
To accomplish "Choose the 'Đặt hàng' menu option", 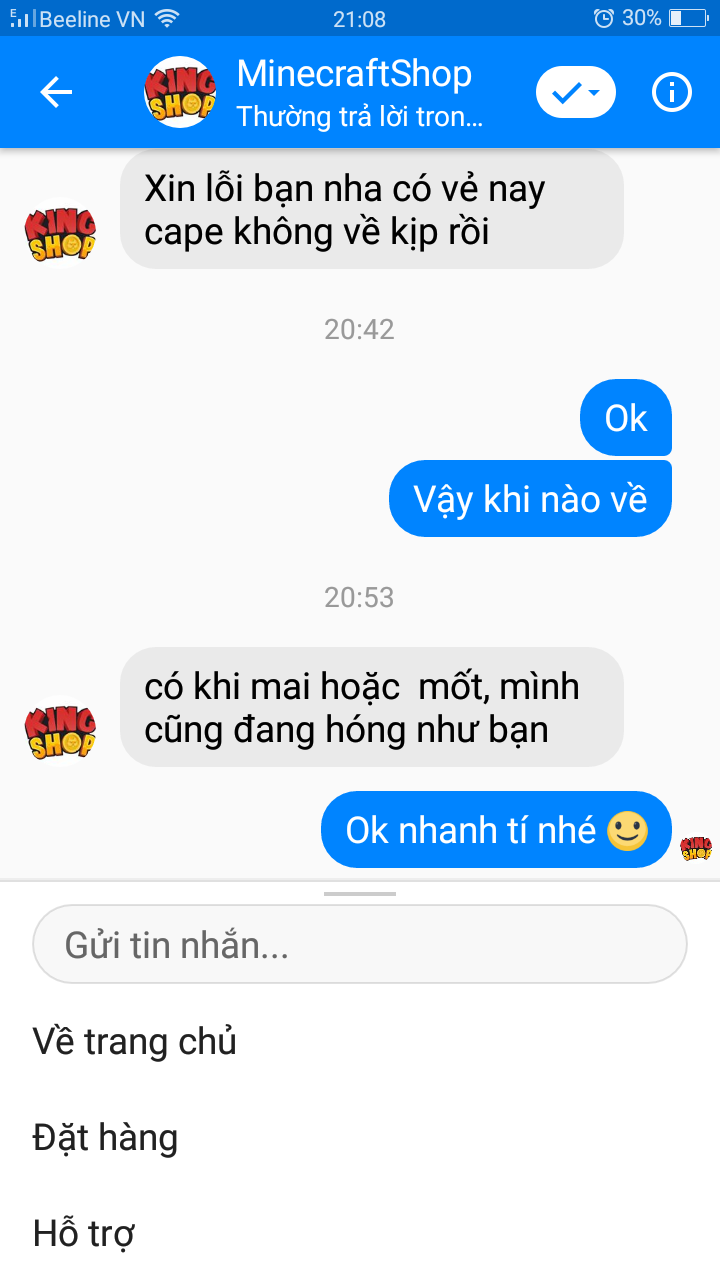I will (x=105, y=1137).
